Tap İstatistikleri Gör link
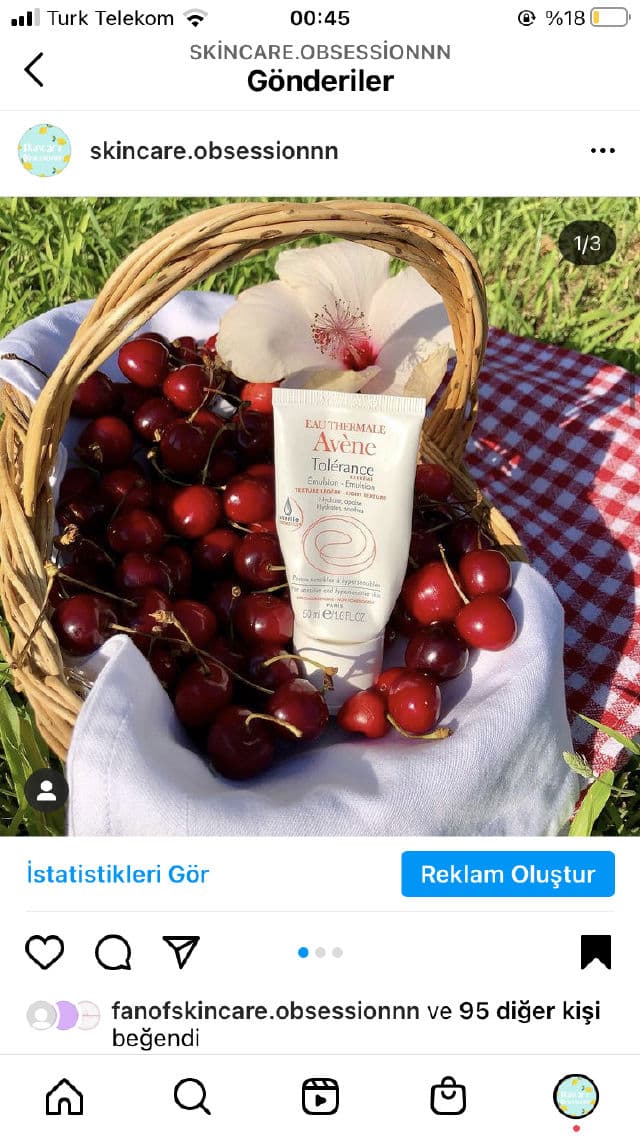 tap(118, 874)
